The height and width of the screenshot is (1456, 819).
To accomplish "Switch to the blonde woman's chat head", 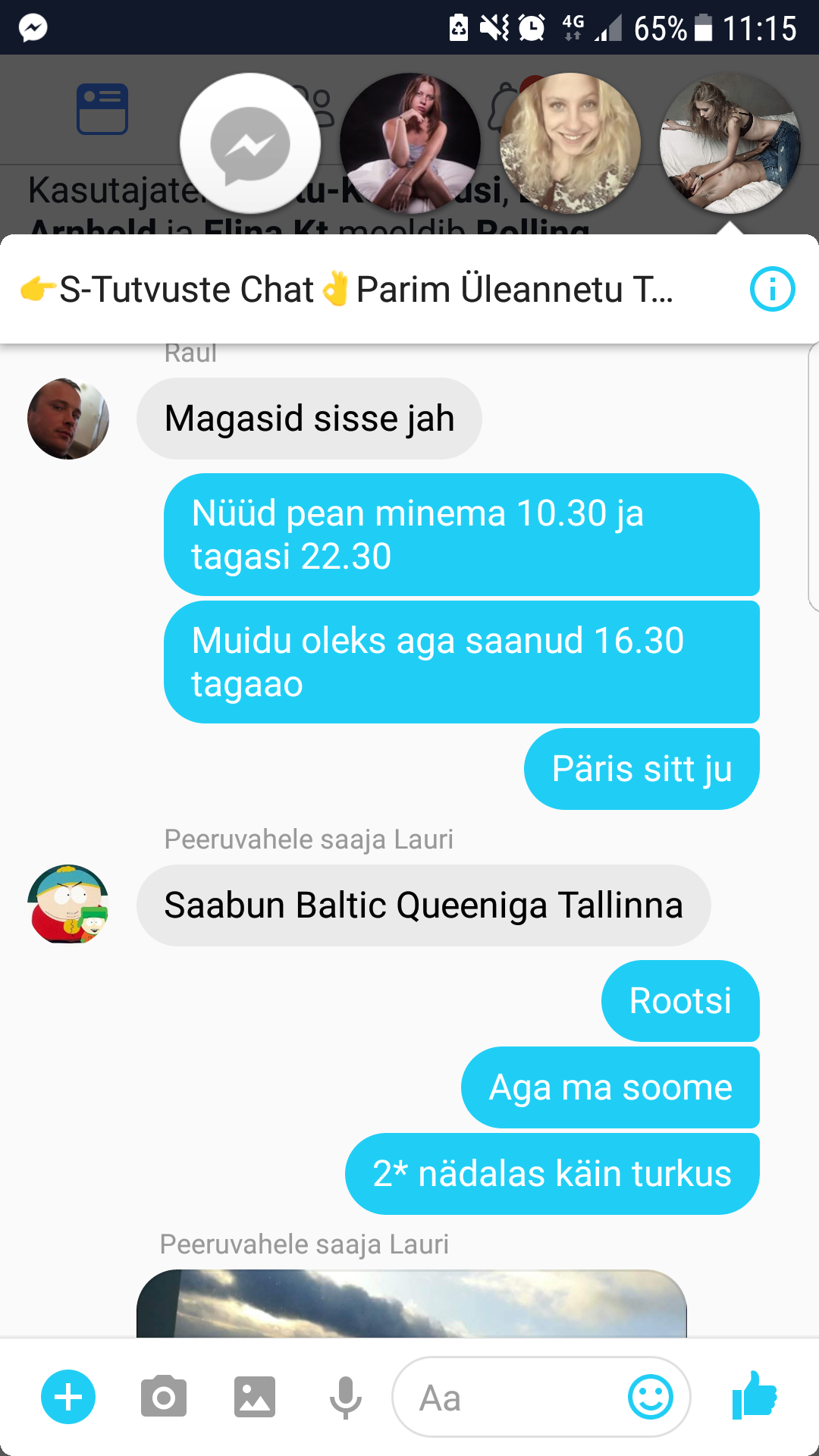I will click(570, 143).
